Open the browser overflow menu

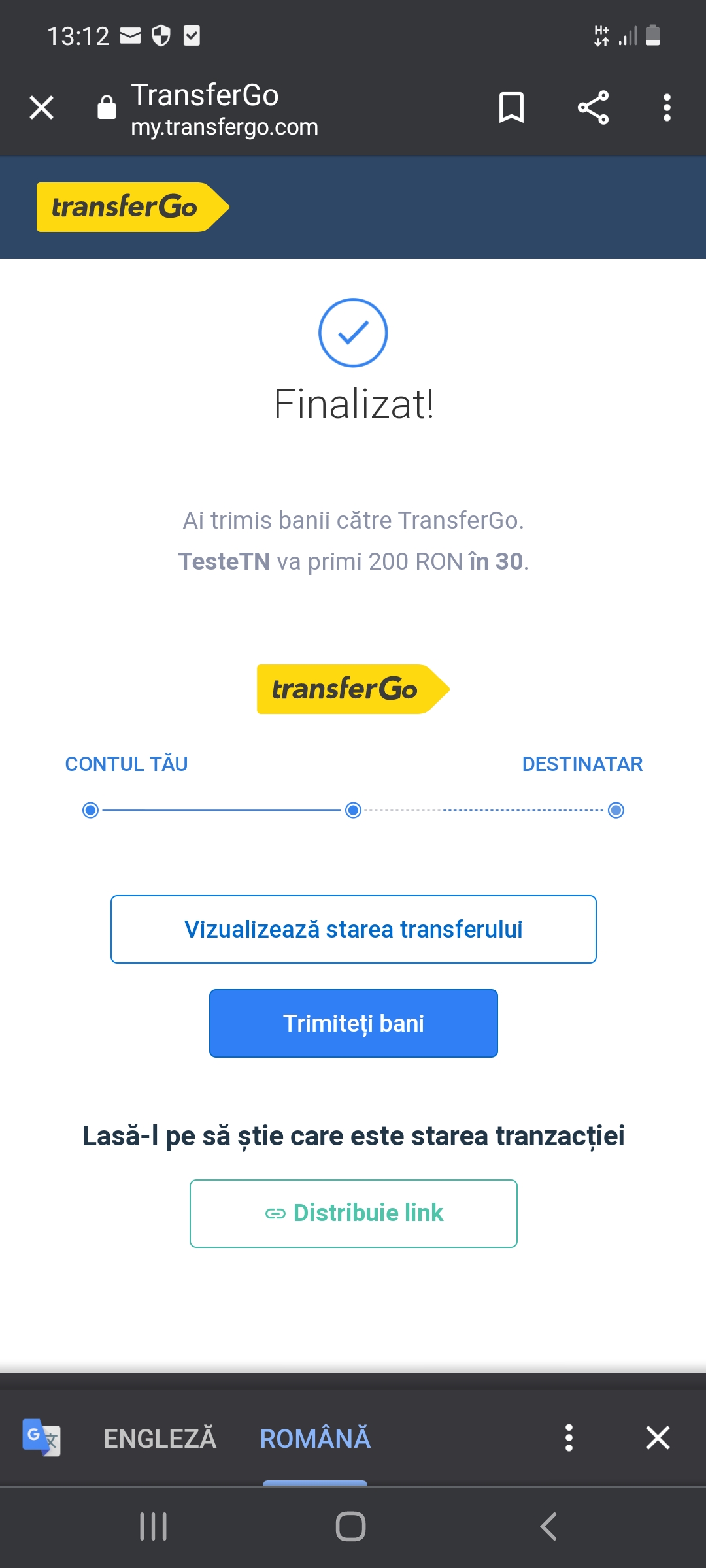(x=667, y=108)
